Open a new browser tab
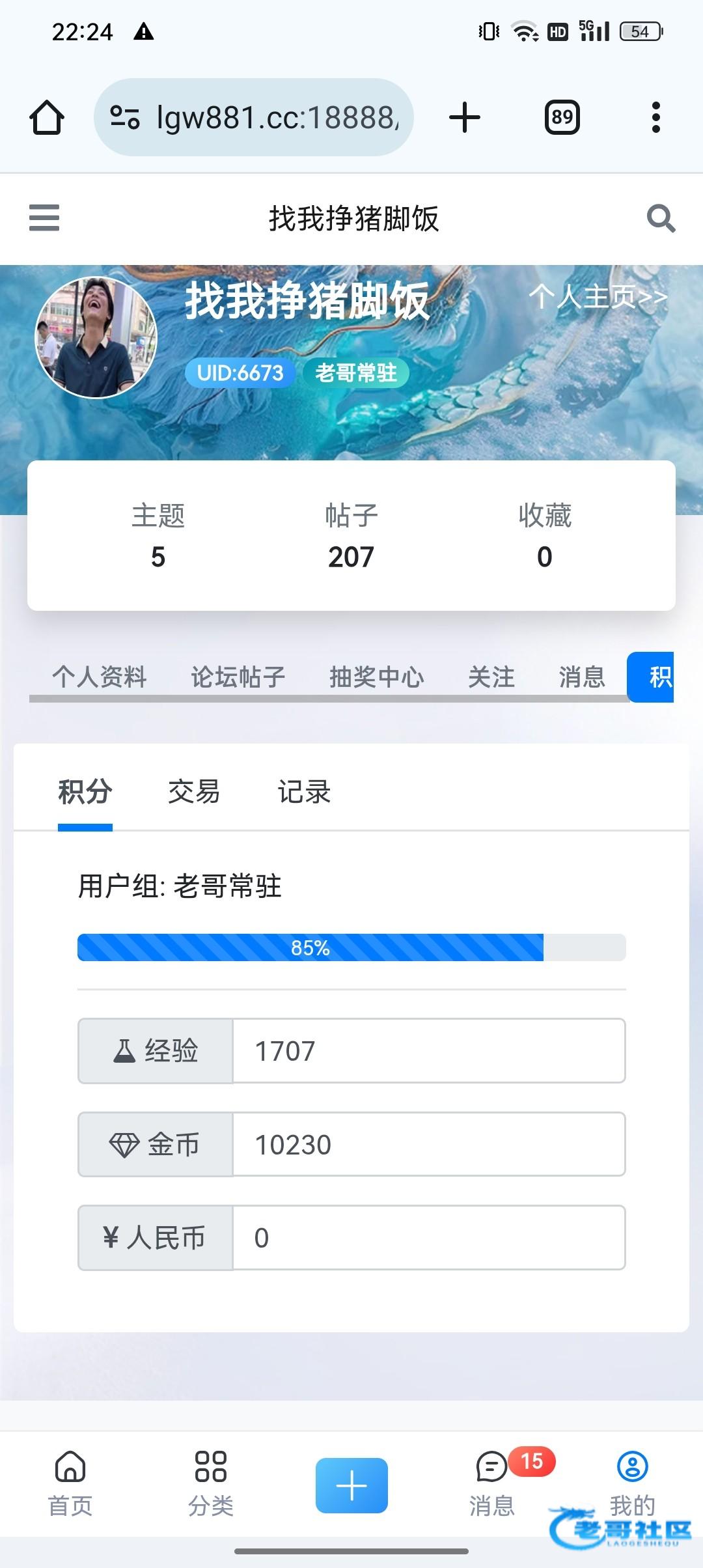The height and width of the screenshot is (1568, 703). pyautogui.click(x=465, y=117)
